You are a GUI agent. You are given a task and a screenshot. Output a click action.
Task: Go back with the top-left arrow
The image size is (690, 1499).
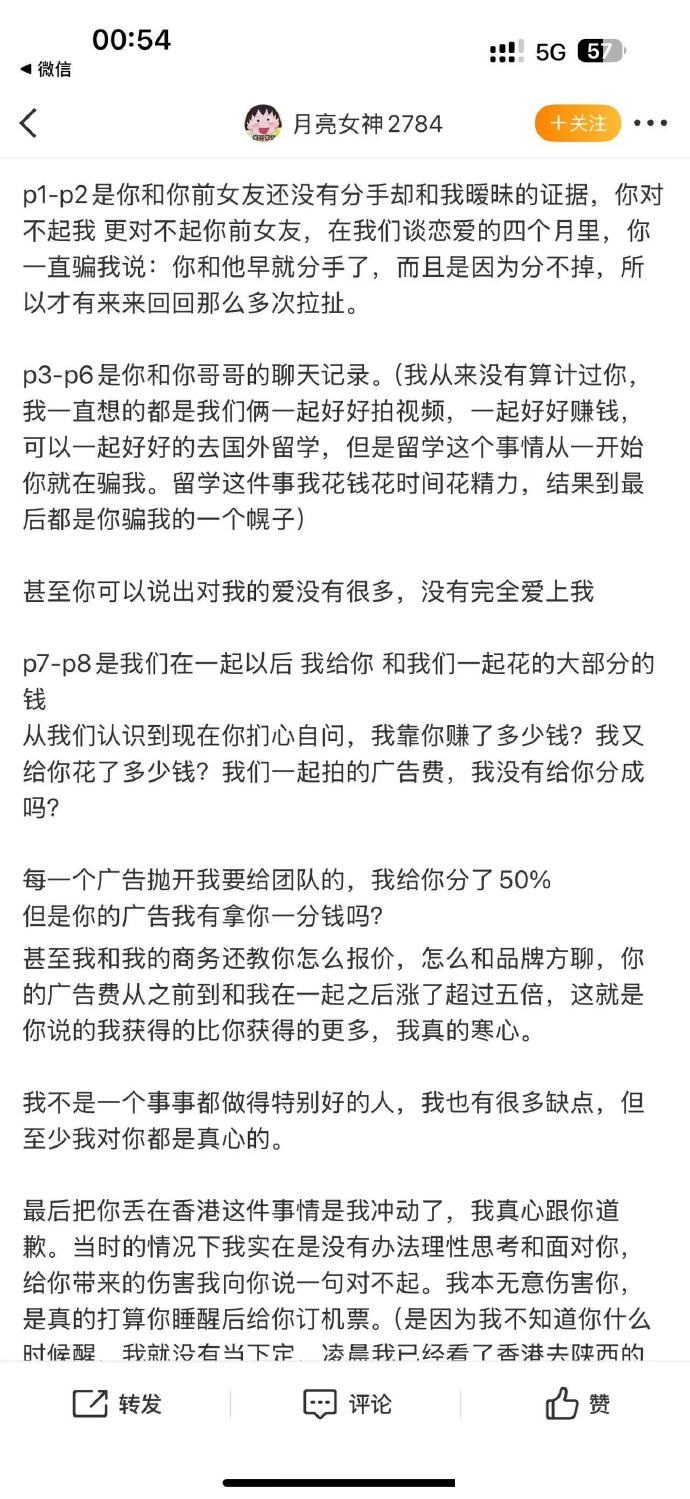pos(28,124)
